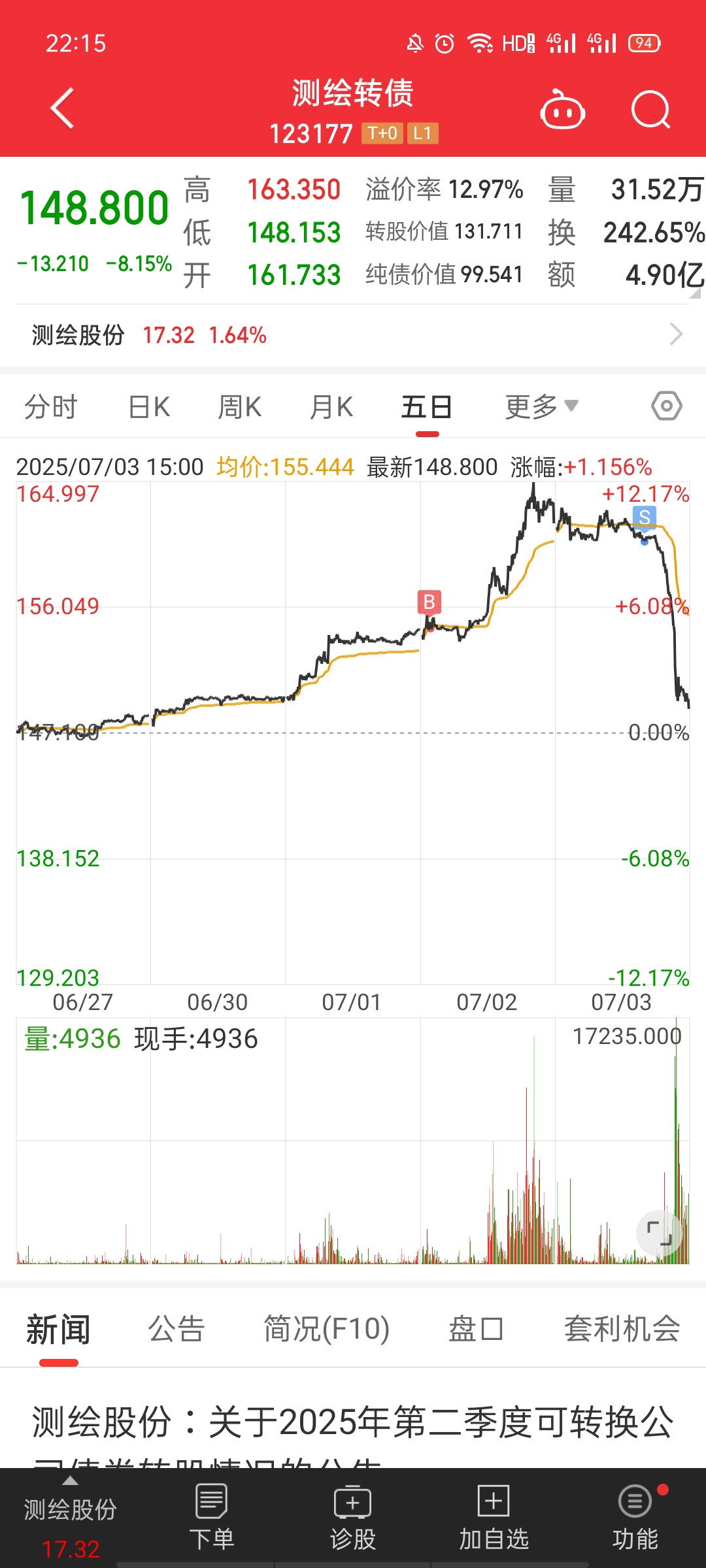Open the 功能 menu in the bottom bar

(635, 1518)
